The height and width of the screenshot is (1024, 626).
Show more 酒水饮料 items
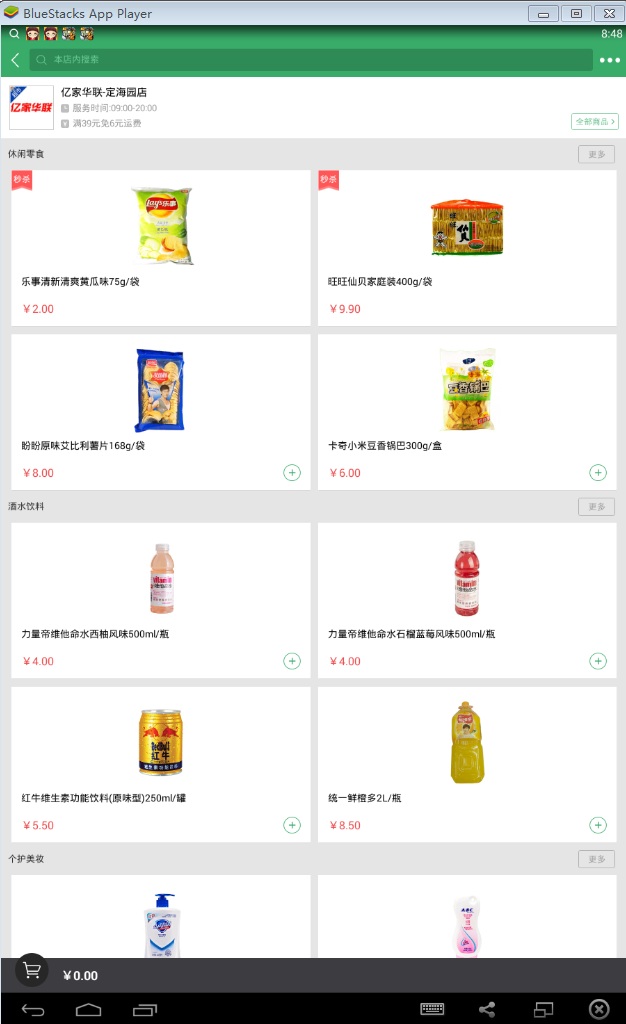[596, 507]
